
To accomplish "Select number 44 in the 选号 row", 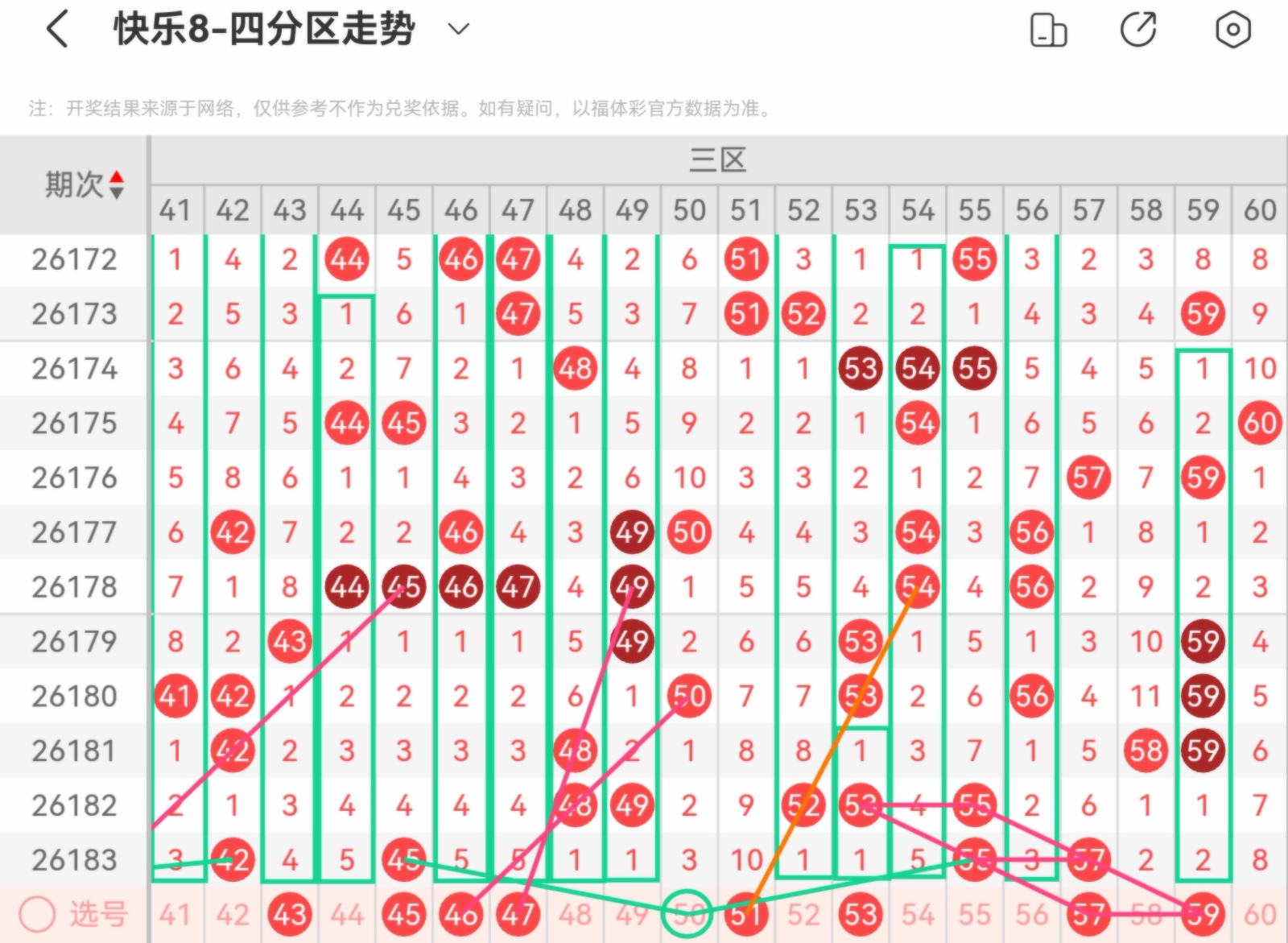I will click(x=347, y=914).
